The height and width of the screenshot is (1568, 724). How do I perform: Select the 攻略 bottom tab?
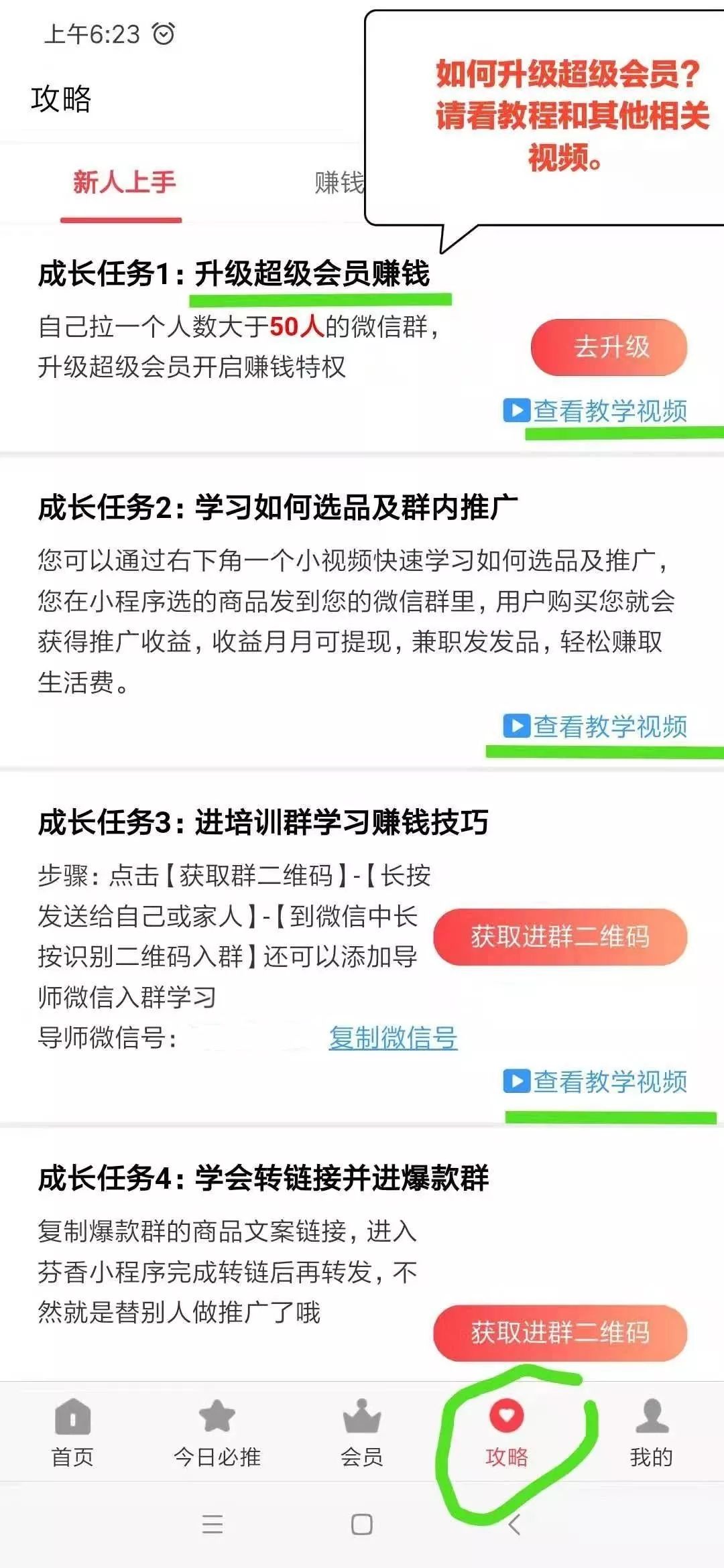(x=507, y=1433)
